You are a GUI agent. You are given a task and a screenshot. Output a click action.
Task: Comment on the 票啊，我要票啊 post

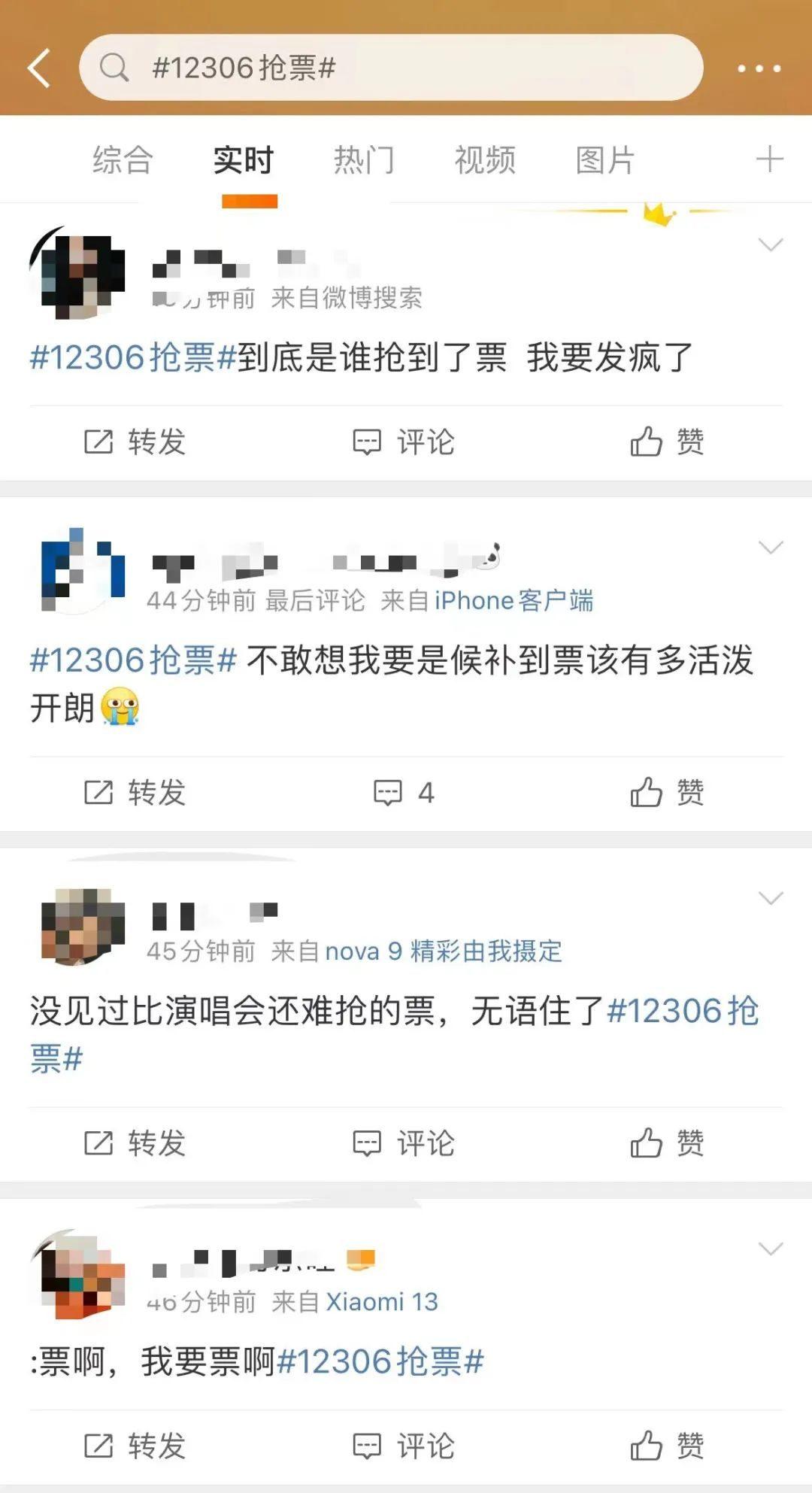pyautogui.click(x=404, y=1446)
